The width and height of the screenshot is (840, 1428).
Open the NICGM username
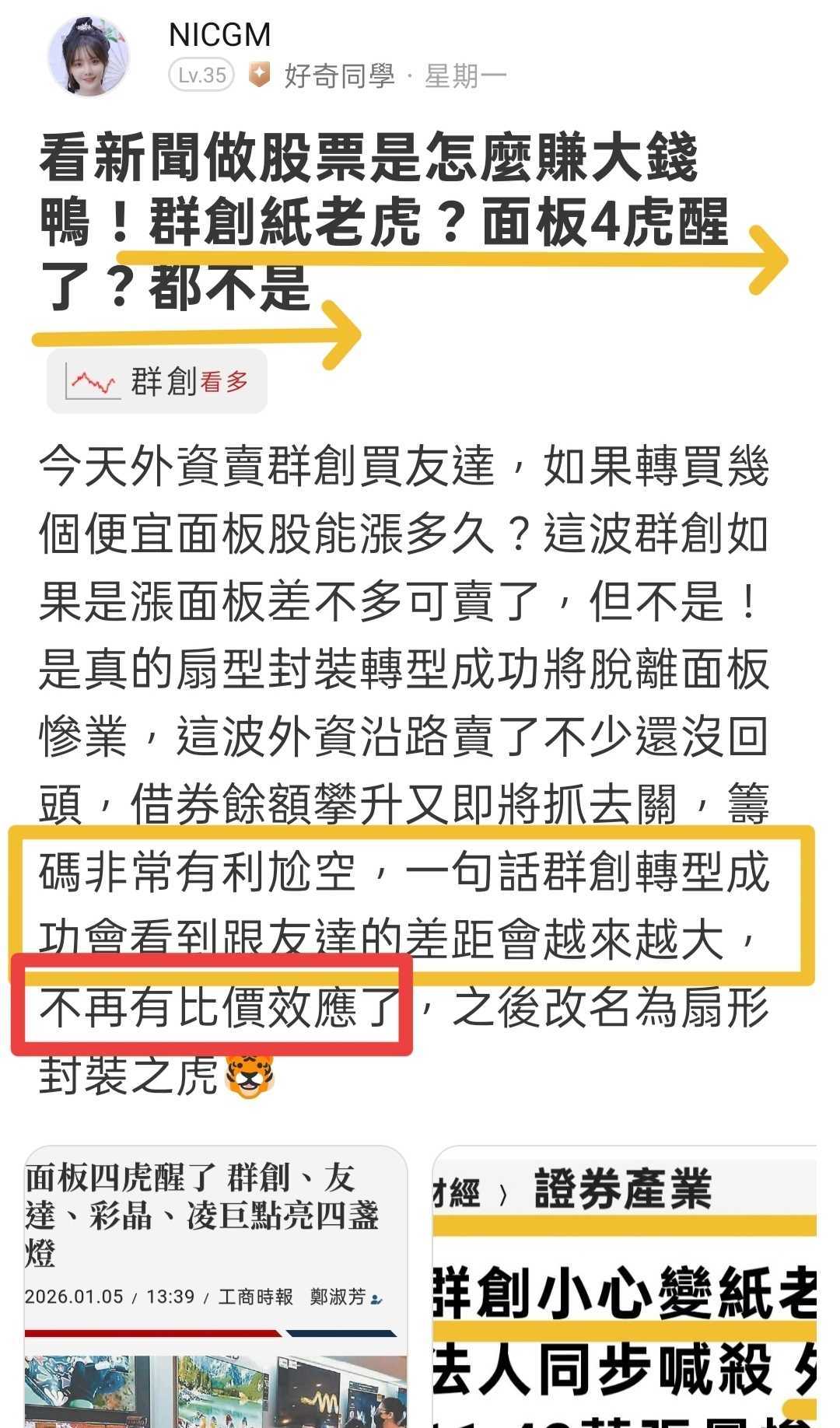tap(219, 36)
